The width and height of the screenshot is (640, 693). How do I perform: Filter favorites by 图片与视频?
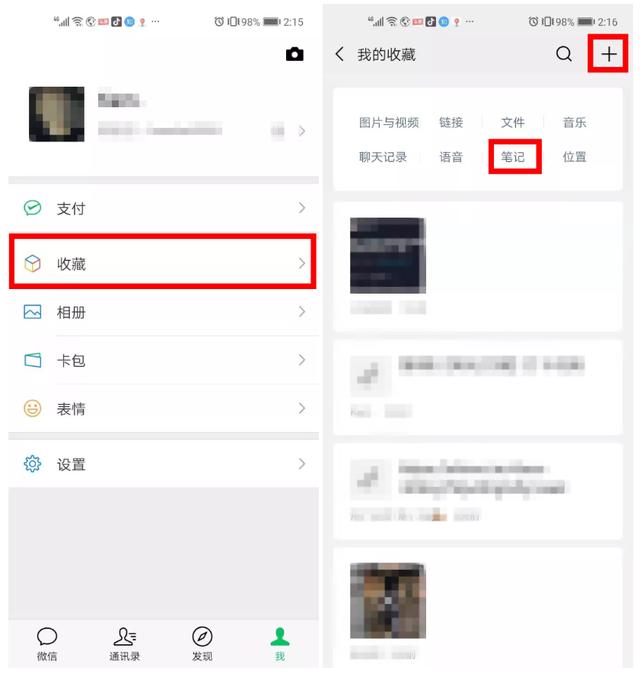[x=389, y=122]
